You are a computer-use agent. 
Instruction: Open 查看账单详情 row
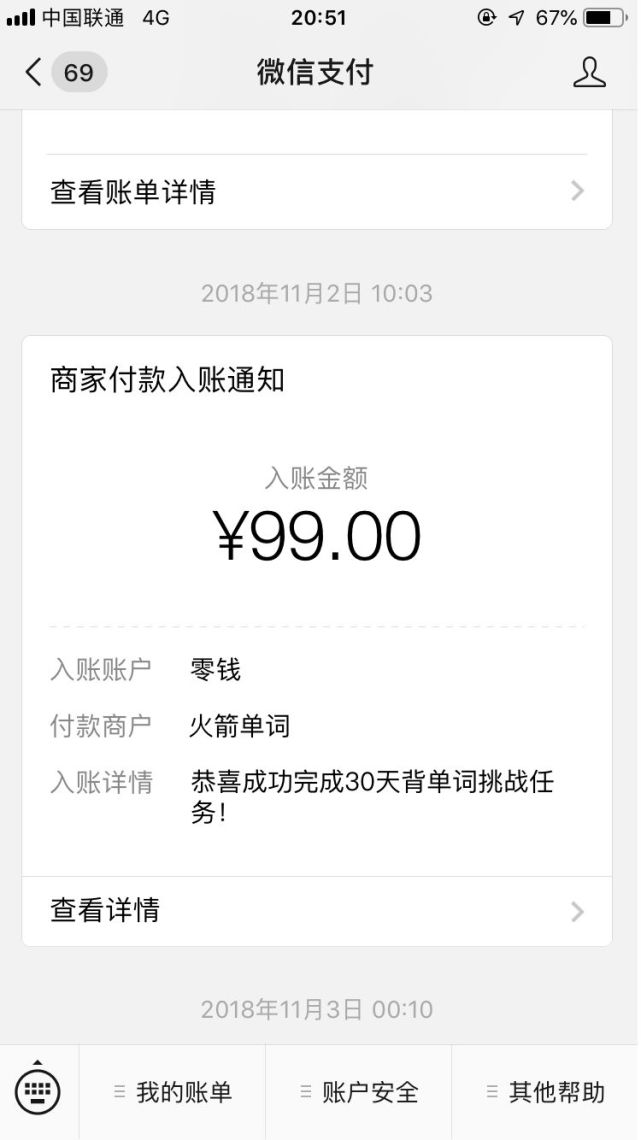pyautogui.click(x=316, y=191)
